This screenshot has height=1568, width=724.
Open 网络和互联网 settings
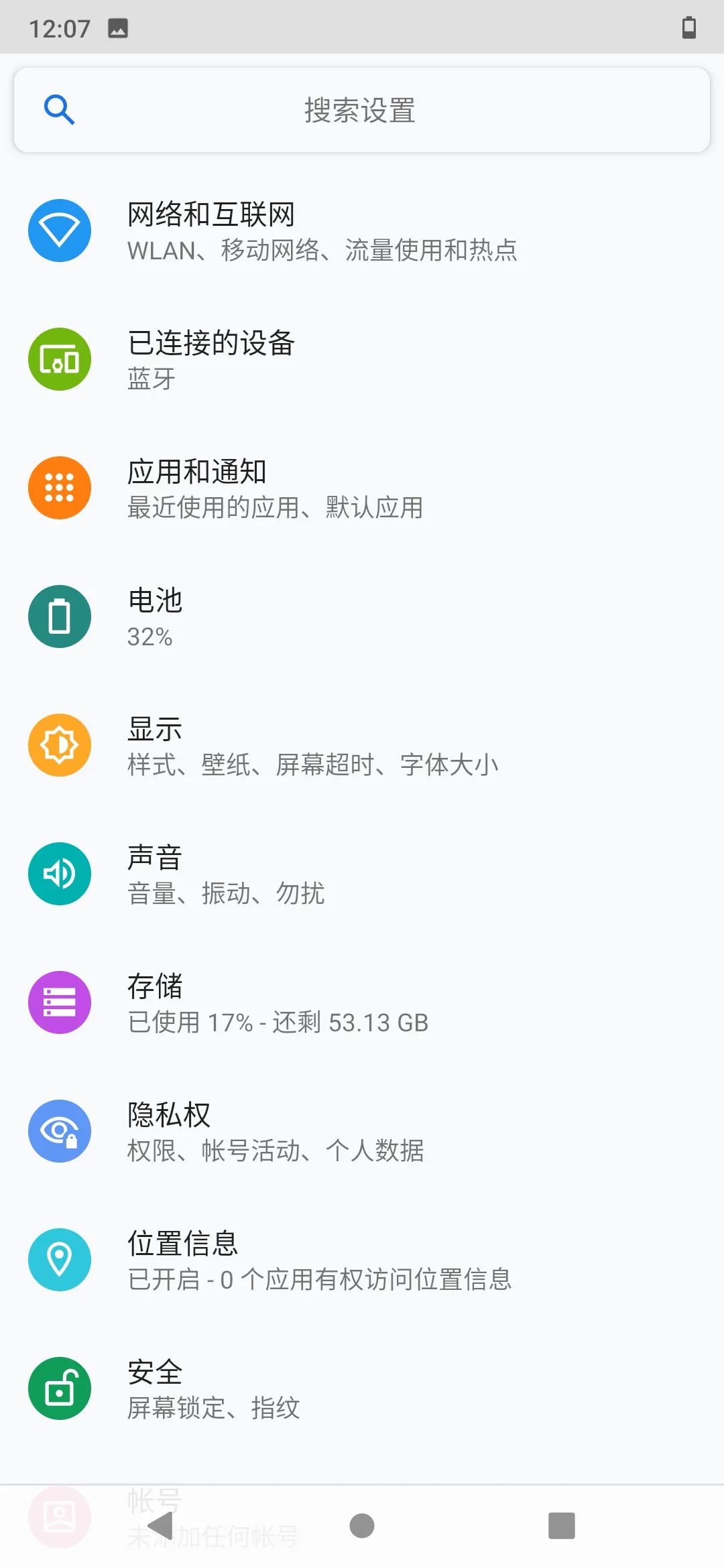(x=322, y=231)
